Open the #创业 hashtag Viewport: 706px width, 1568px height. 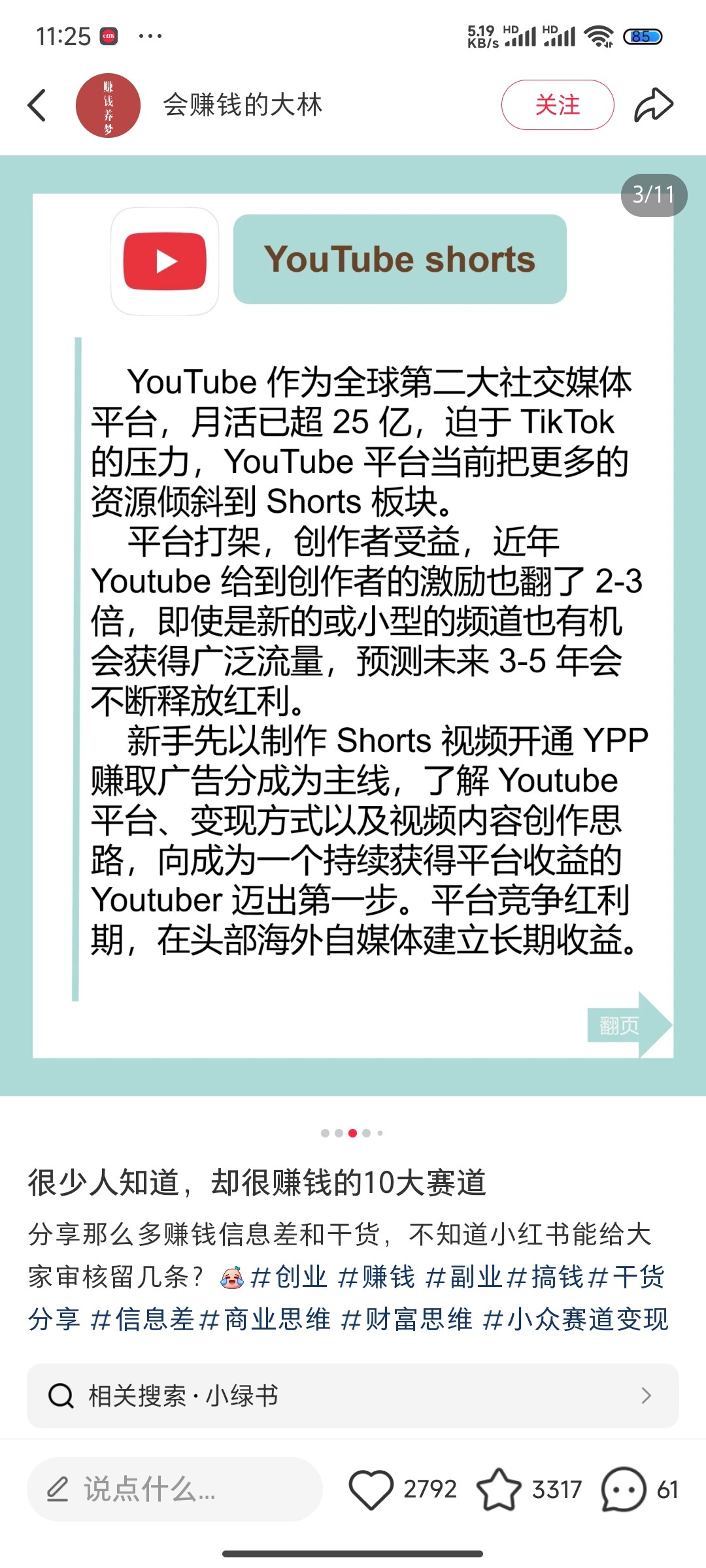click(289, 1277)
